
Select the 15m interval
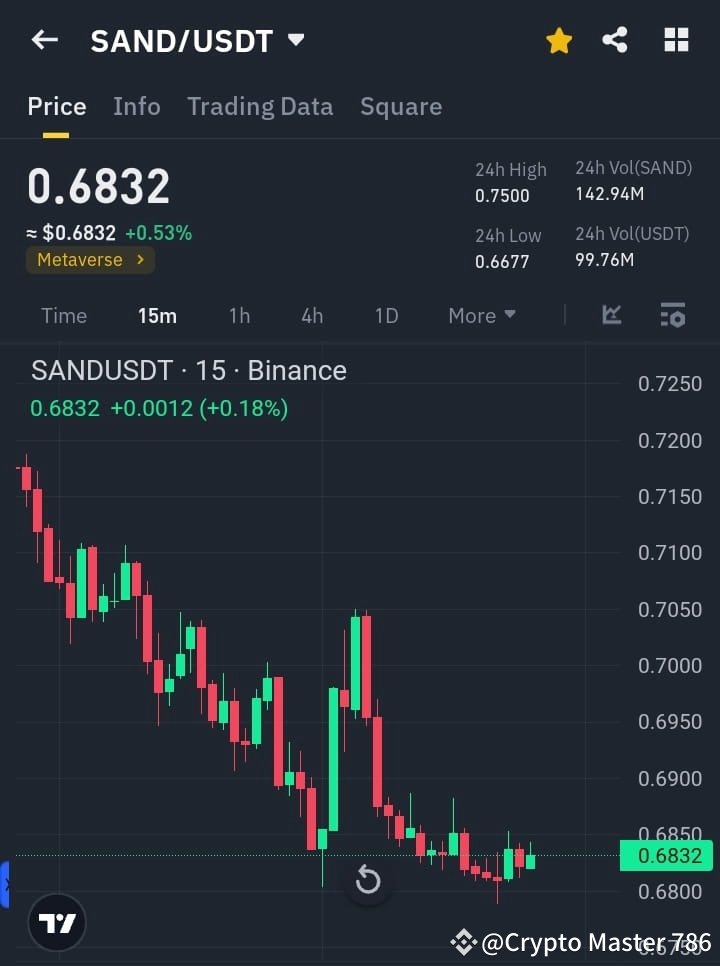pos(157,315)
